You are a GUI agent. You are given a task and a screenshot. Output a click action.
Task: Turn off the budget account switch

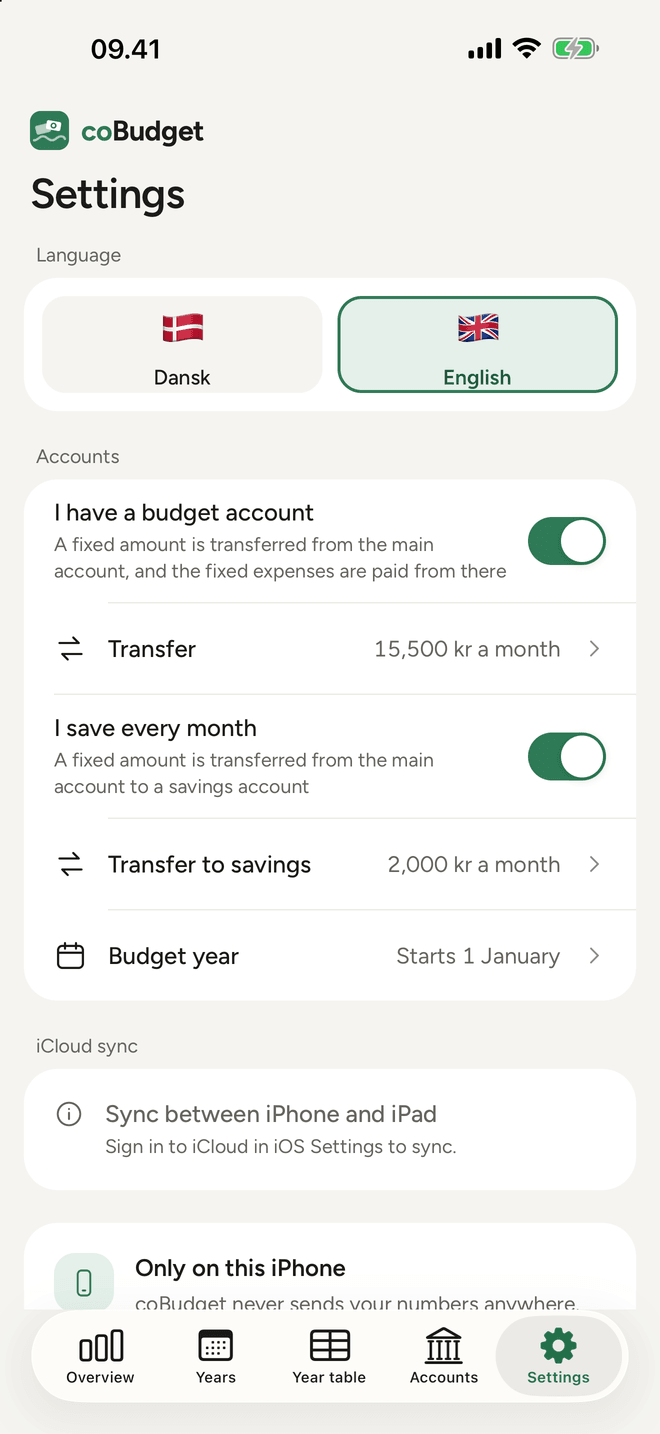point(566,542)
